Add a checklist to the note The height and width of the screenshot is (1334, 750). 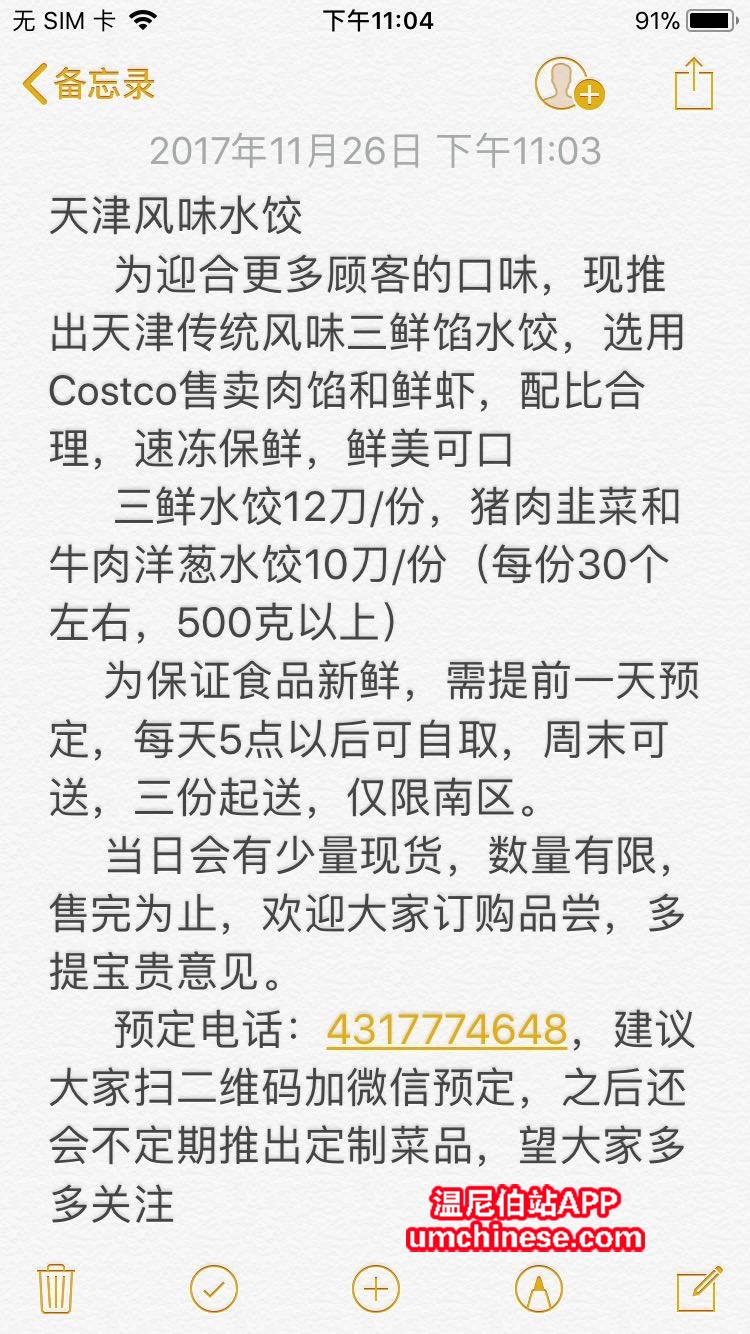[x=214, y=1289]
